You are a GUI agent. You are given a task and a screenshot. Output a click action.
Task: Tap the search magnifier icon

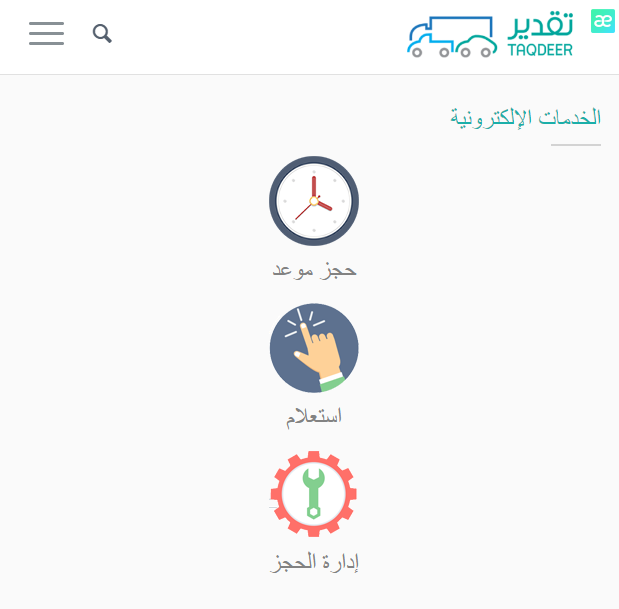tap(102, 33)
